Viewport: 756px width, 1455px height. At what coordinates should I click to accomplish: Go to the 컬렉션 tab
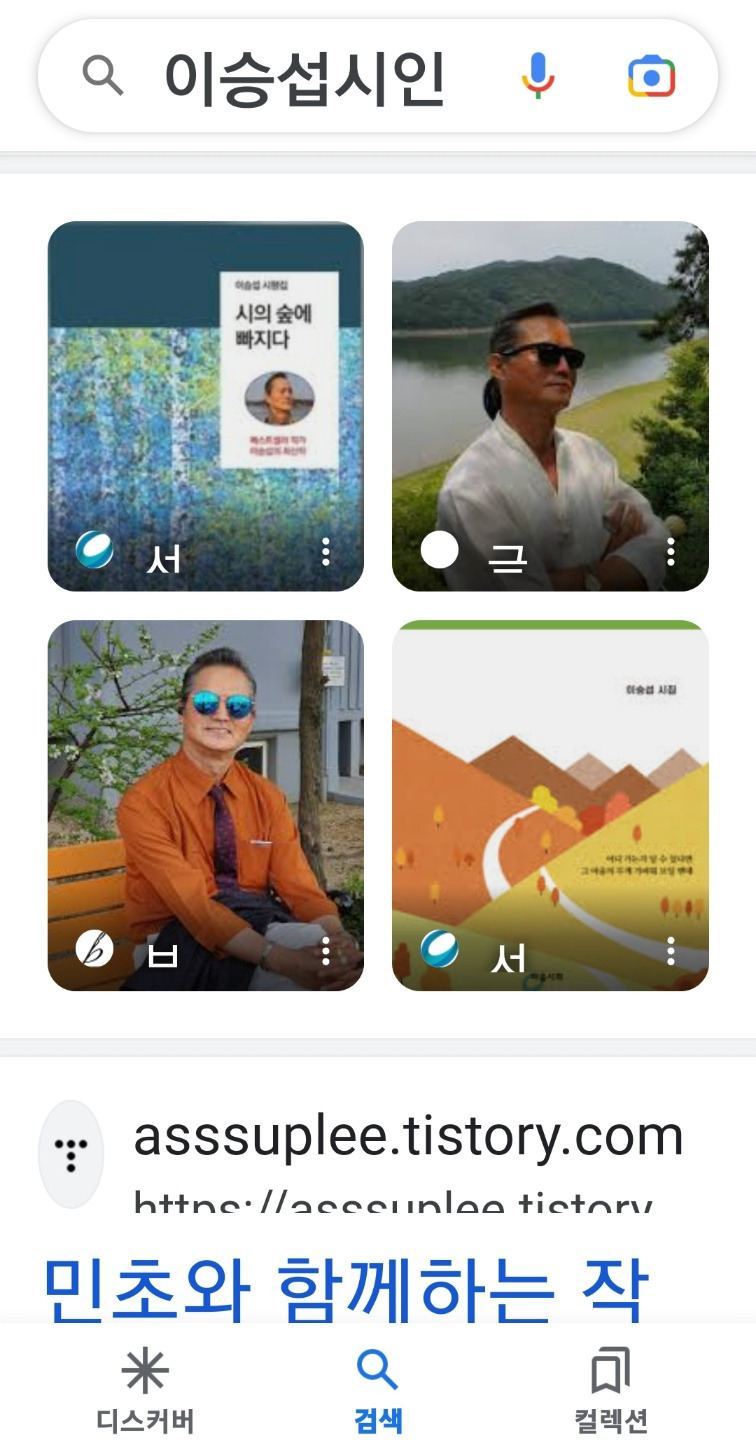pos(611,1390)
